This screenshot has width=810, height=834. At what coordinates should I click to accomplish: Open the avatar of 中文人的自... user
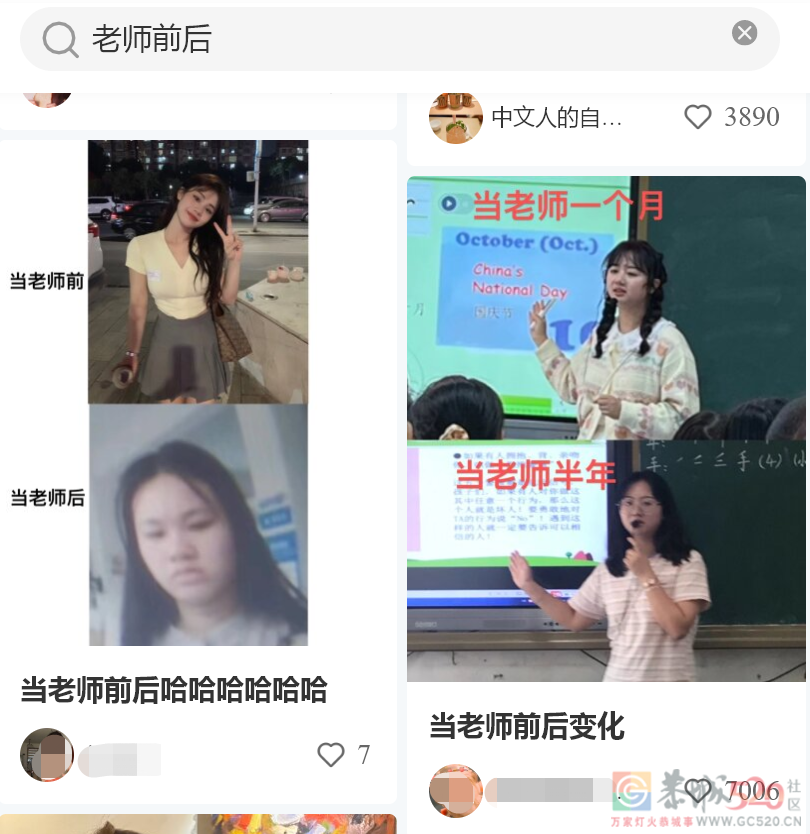(x=456, y=117)
